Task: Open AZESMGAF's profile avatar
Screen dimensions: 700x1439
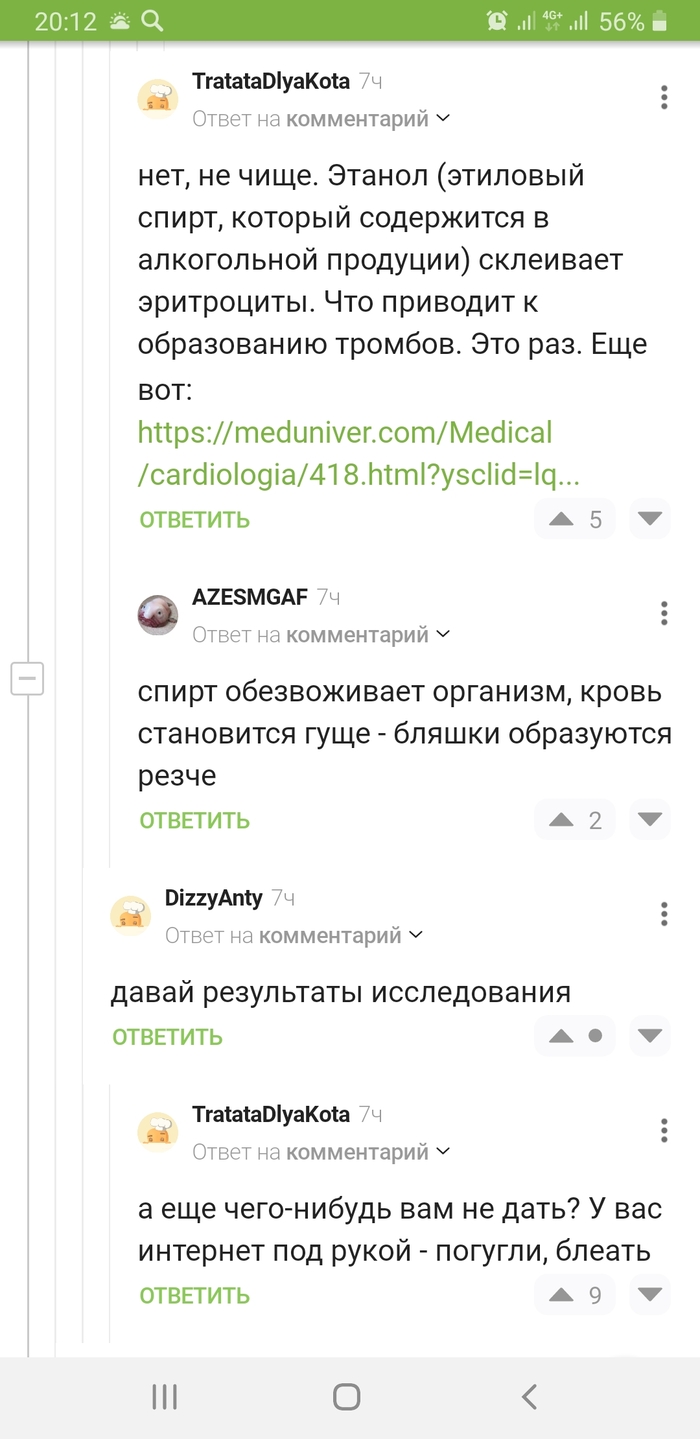Action: point(157,615)
